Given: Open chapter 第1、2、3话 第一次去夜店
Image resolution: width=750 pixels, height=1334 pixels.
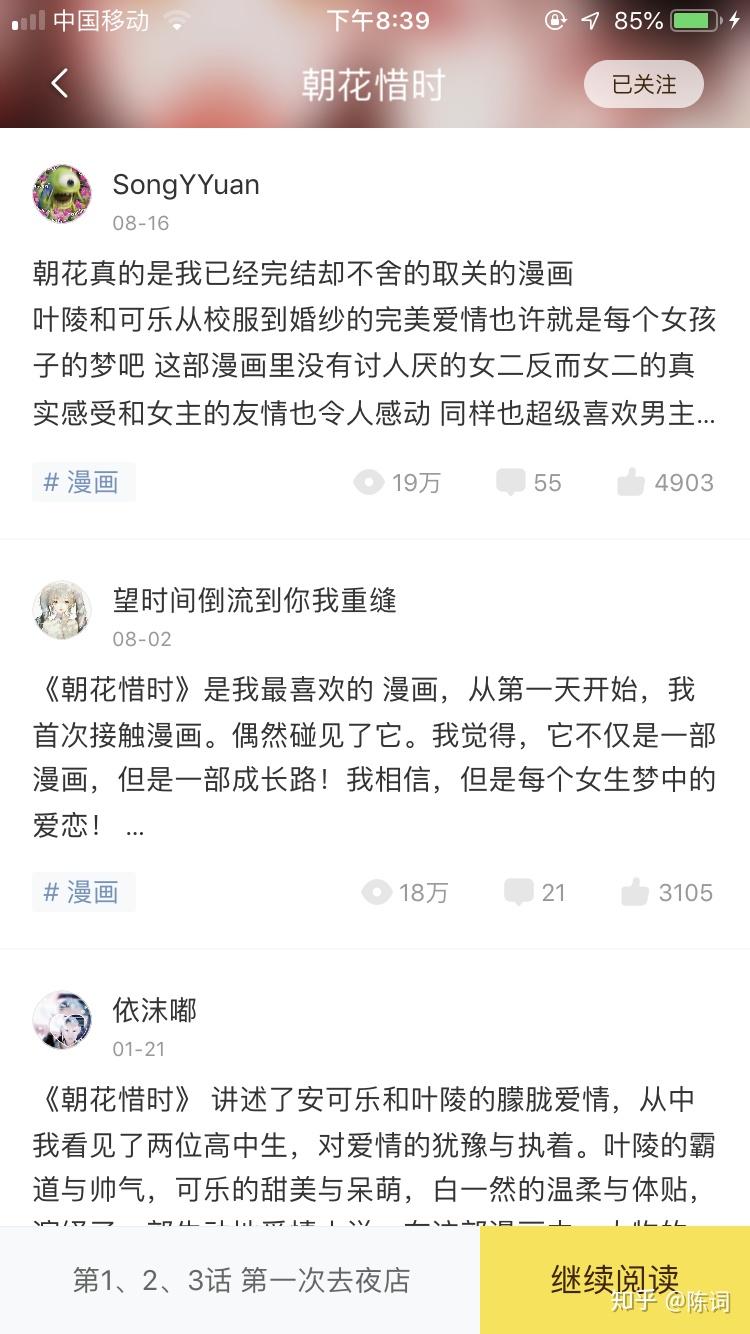Looking at the screenshot, I should (241, 1280).
